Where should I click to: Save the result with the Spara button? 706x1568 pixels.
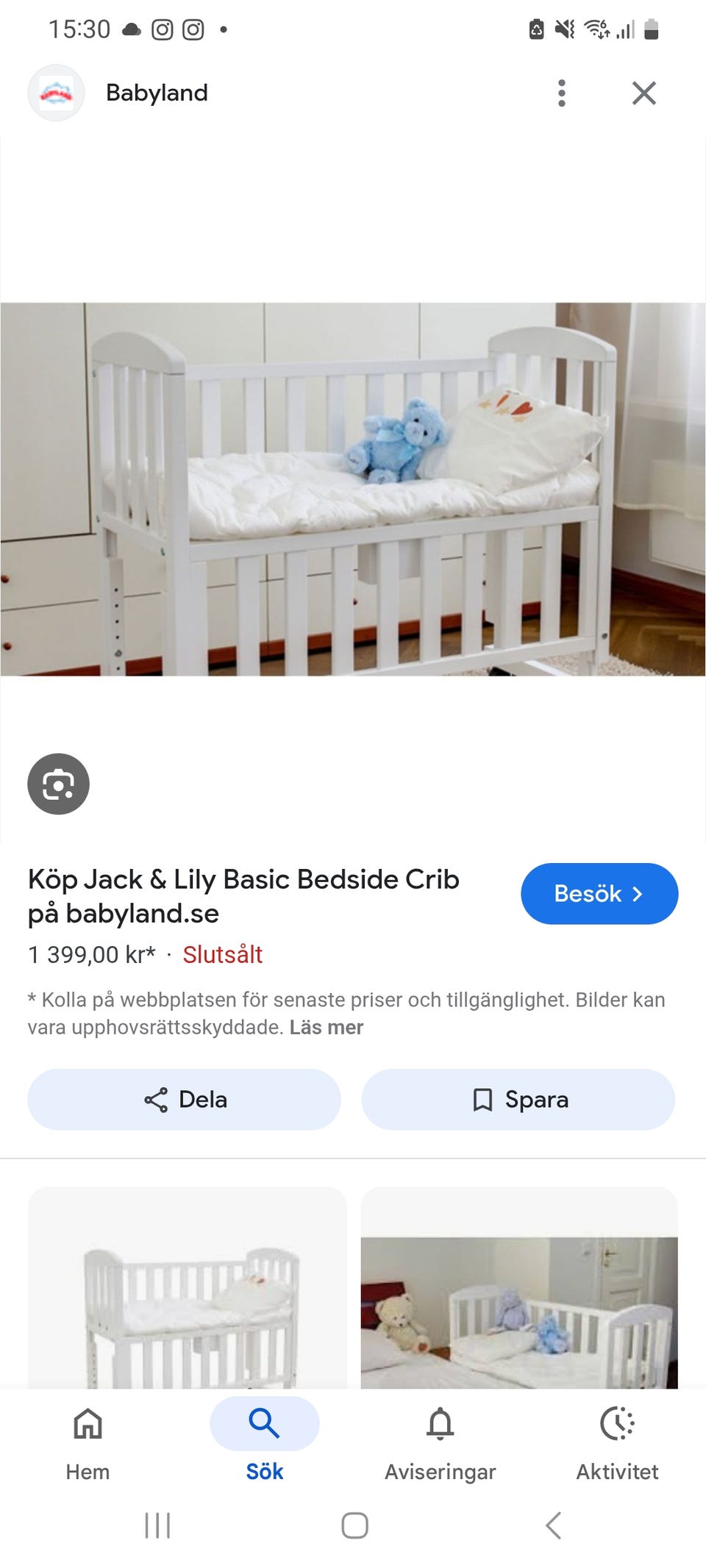[518, 1099]
